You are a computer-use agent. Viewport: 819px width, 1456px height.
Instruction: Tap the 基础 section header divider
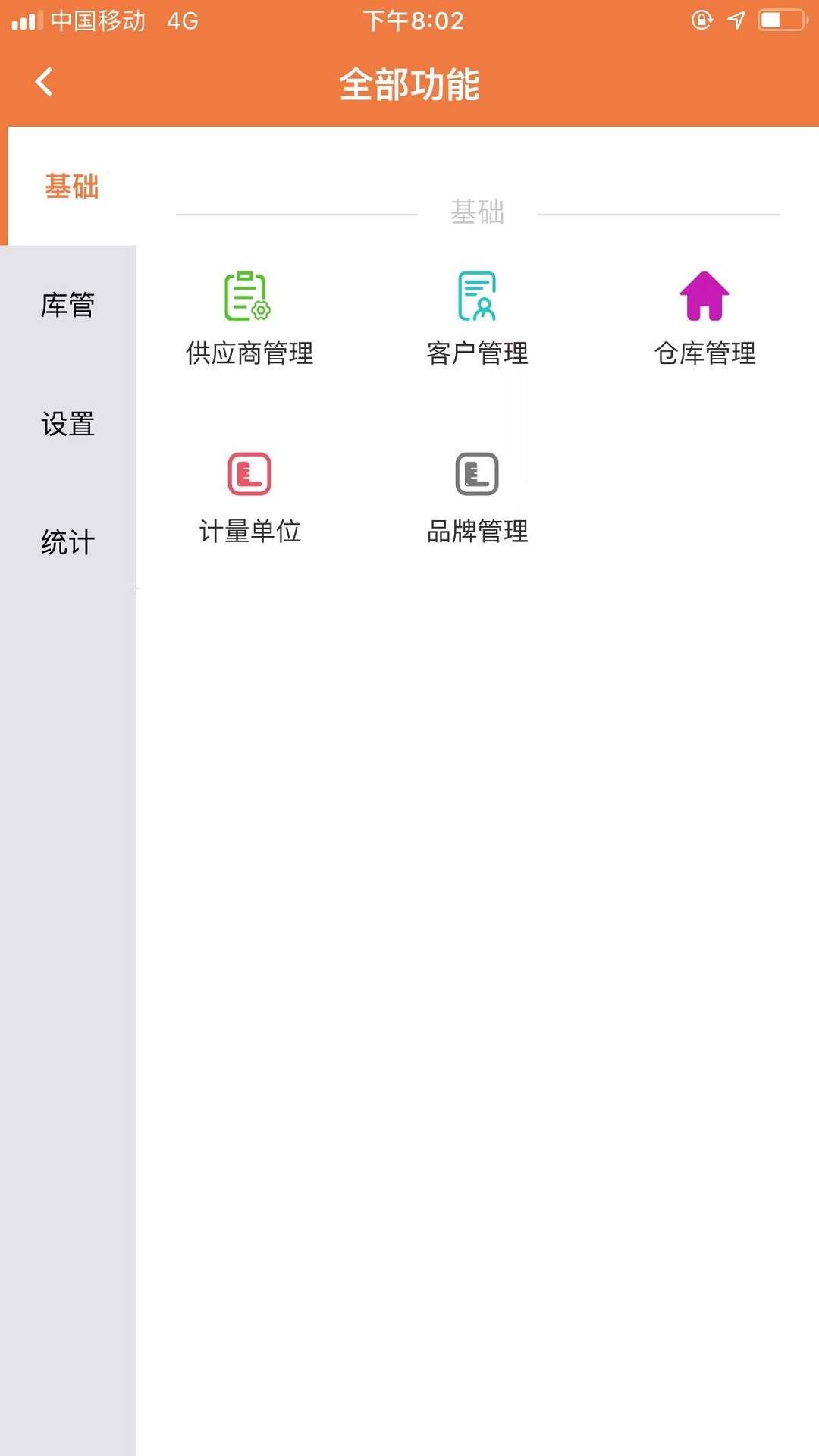tap(478, 213)
